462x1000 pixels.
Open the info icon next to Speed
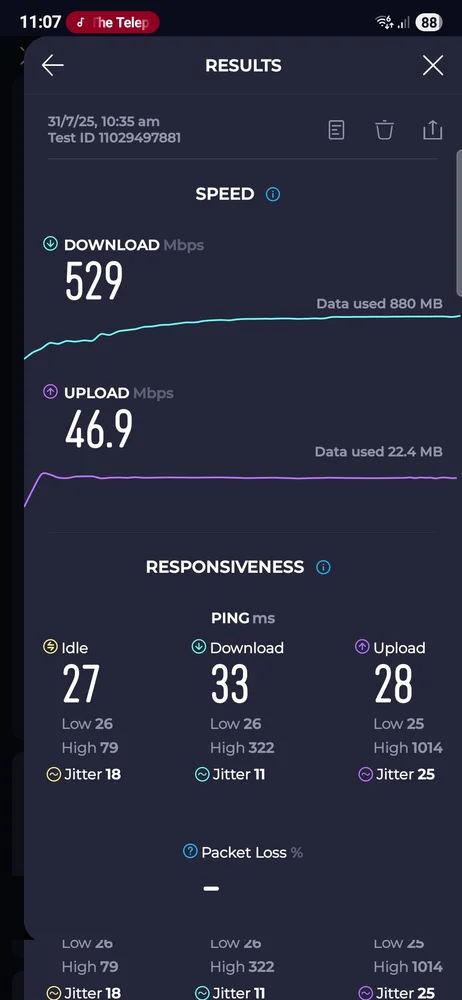(272, 194)
